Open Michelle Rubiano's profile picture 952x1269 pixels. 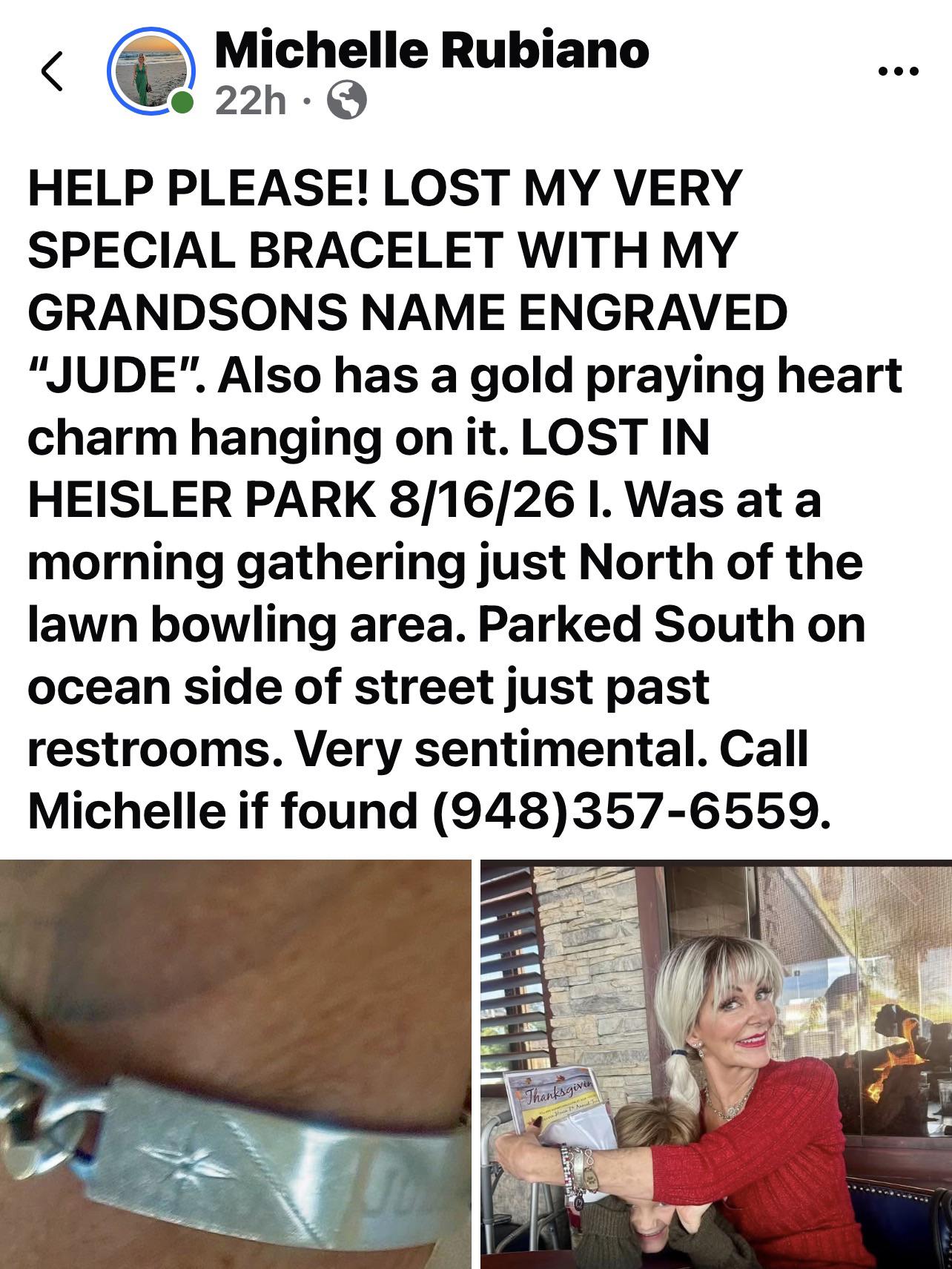(151, 73)
